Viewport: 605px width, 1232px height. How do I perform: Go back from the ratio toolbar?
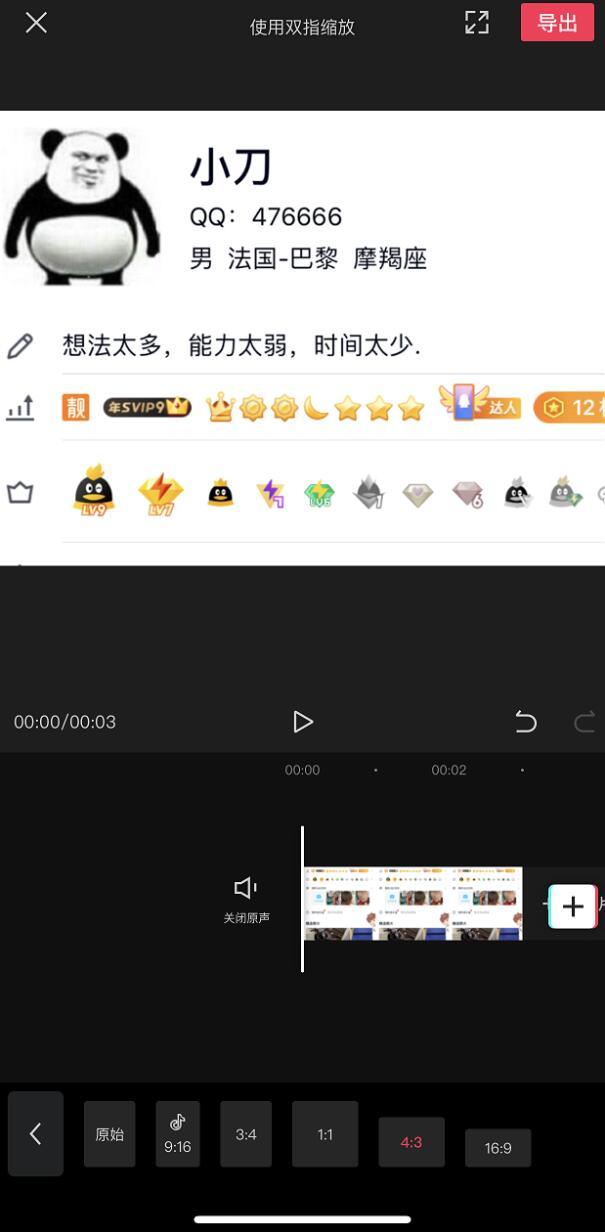tap(36, 1133)
